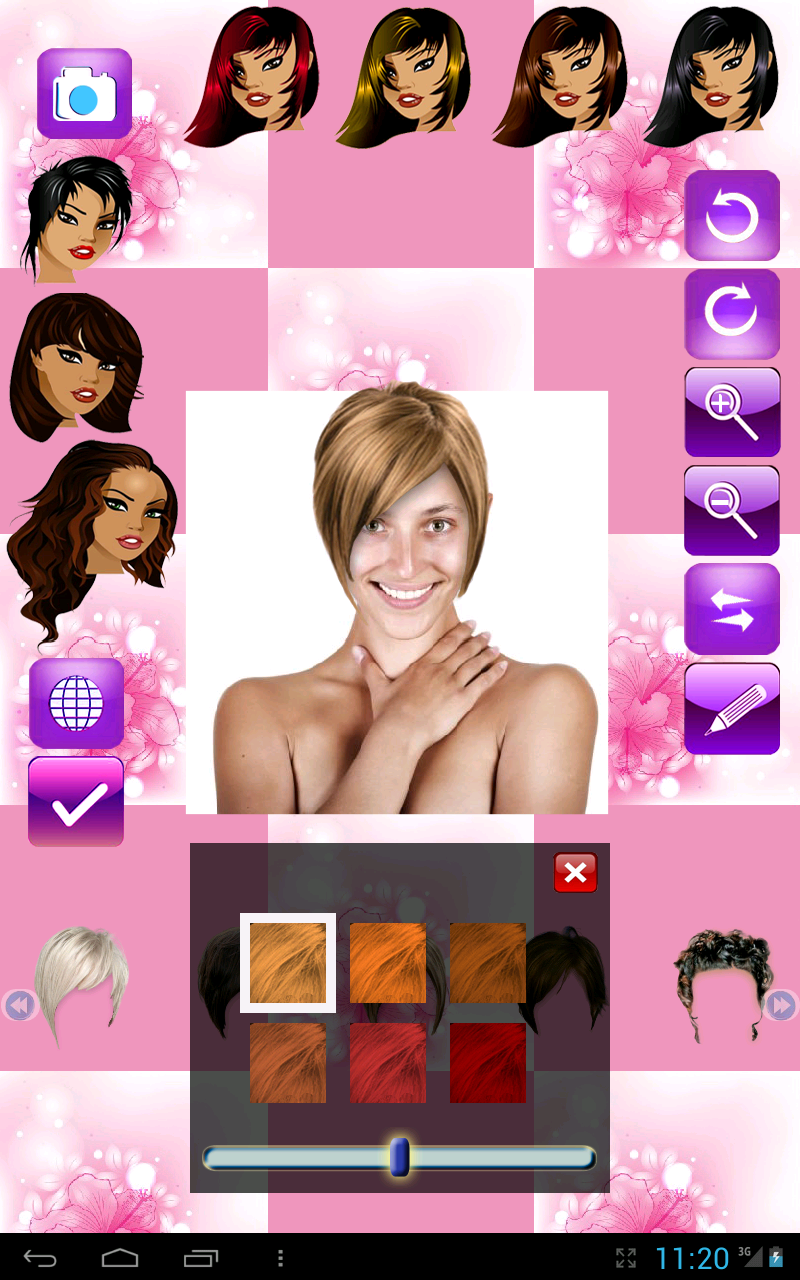
Task: Open the camera button
Action: (84, 93)
